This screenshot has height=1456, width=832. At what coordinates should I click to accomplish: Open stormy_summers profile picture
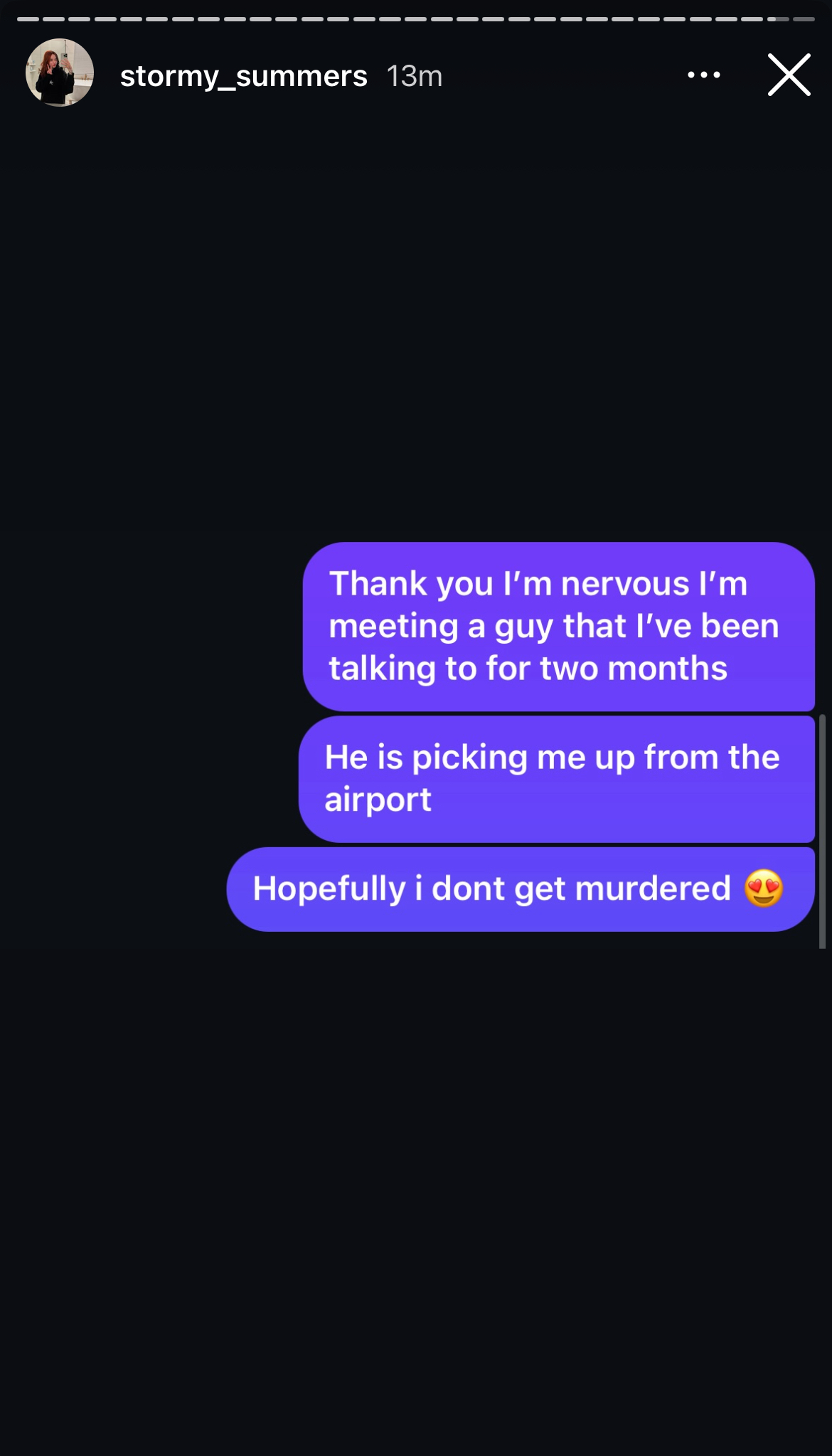pos(60,73)
